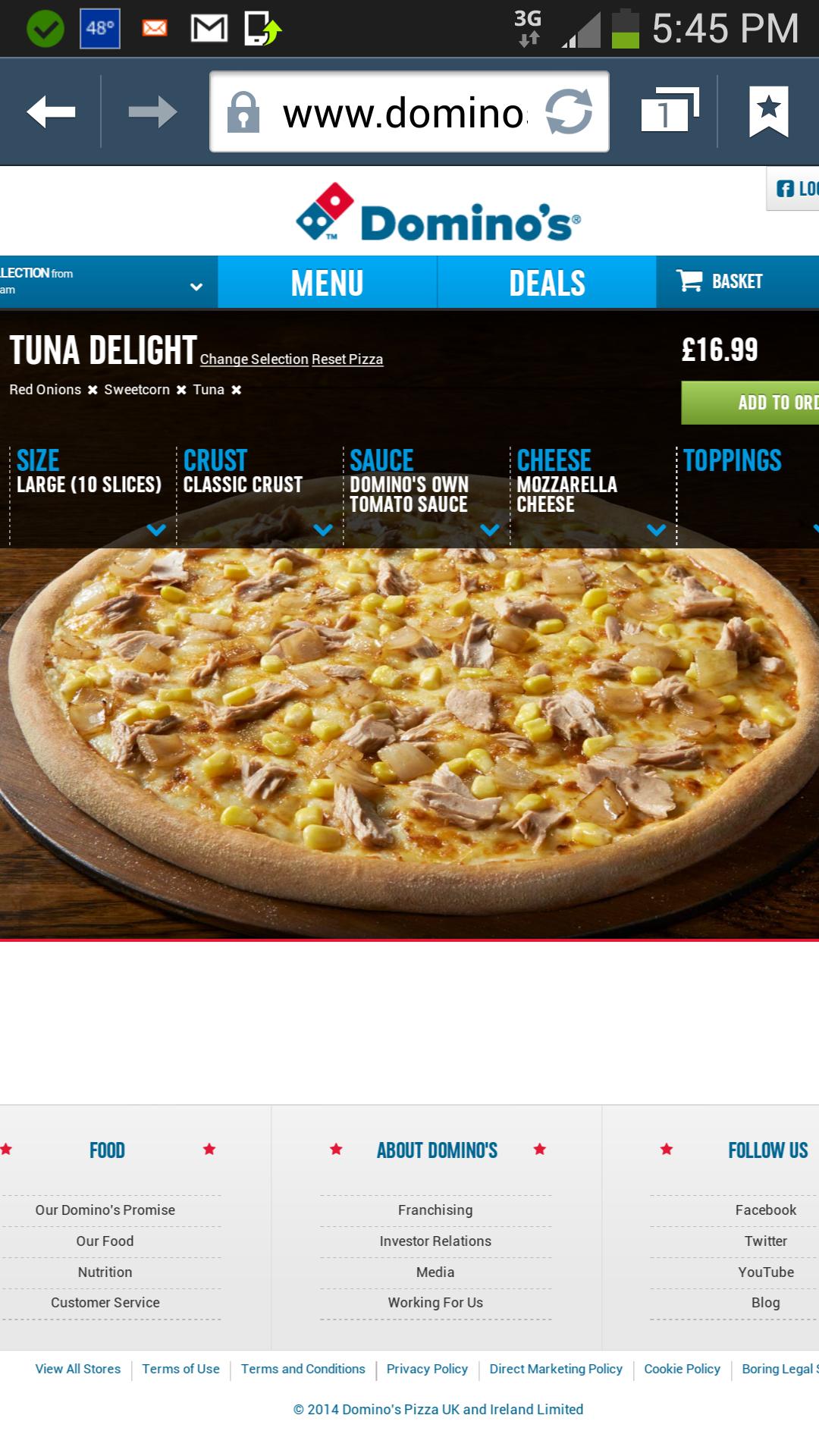Go back to the previous page
This screenshot has width=819, height=1456.
click(51, 112)
